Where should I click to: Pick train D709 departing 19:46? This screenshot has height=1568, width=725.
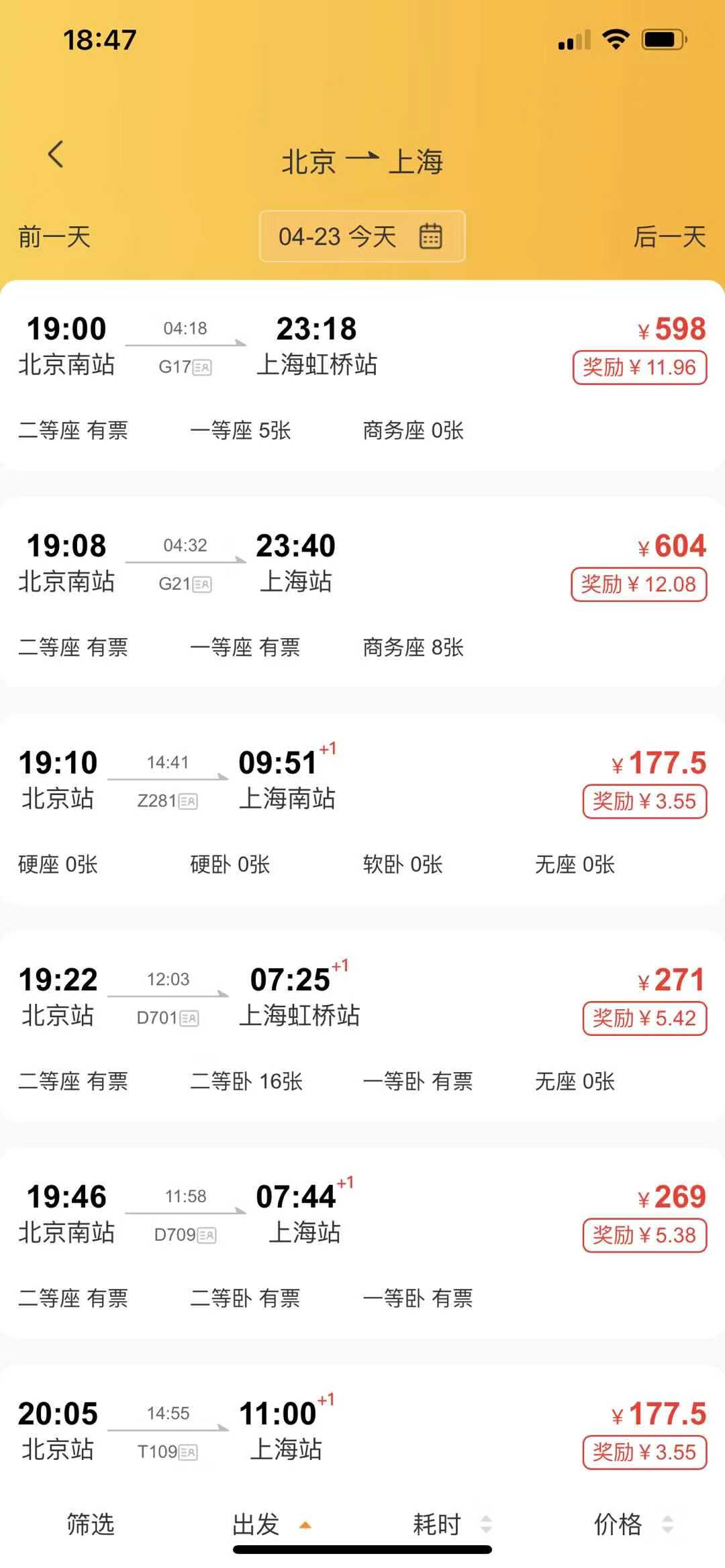tap(362, 1243)
